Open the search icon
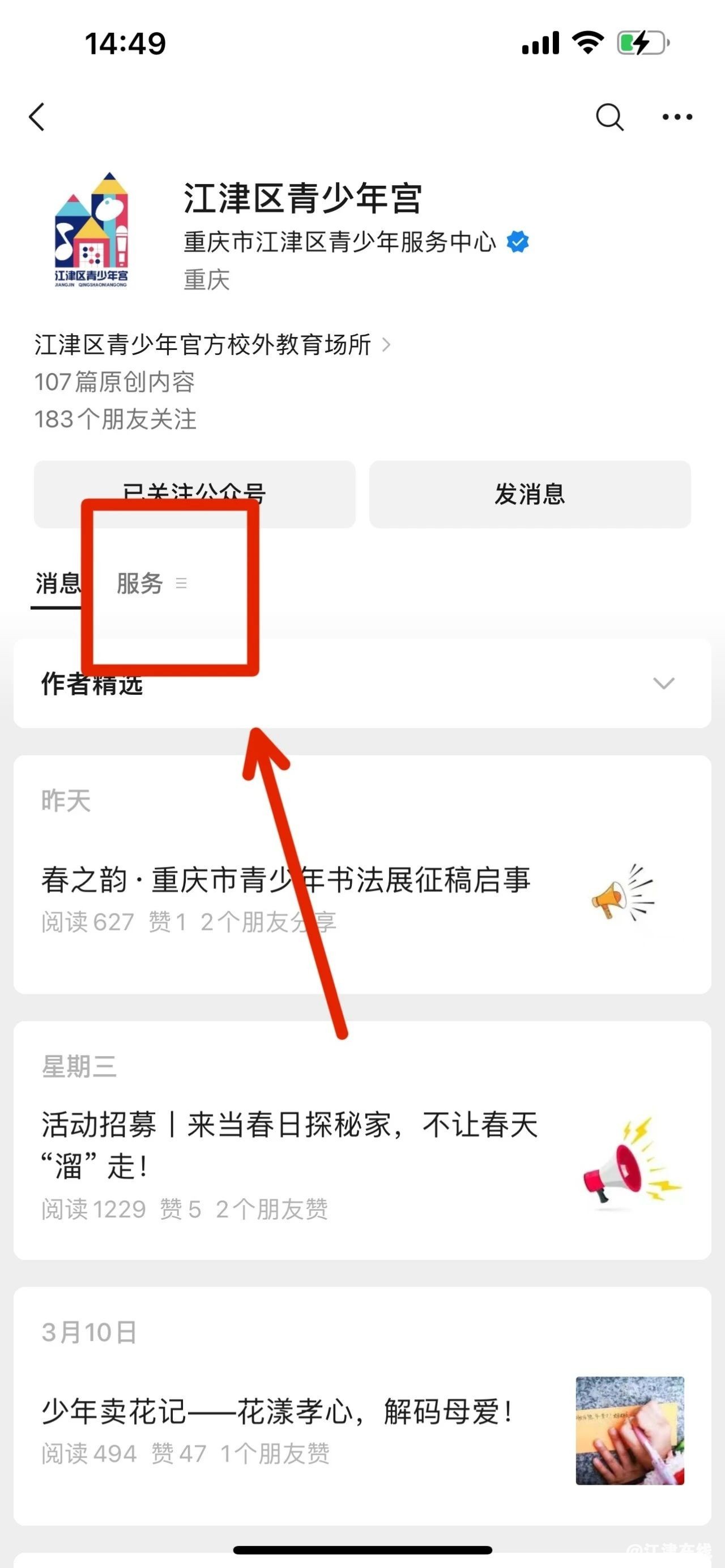Viewport: 725px width, 1568px height. click(609, 116)
